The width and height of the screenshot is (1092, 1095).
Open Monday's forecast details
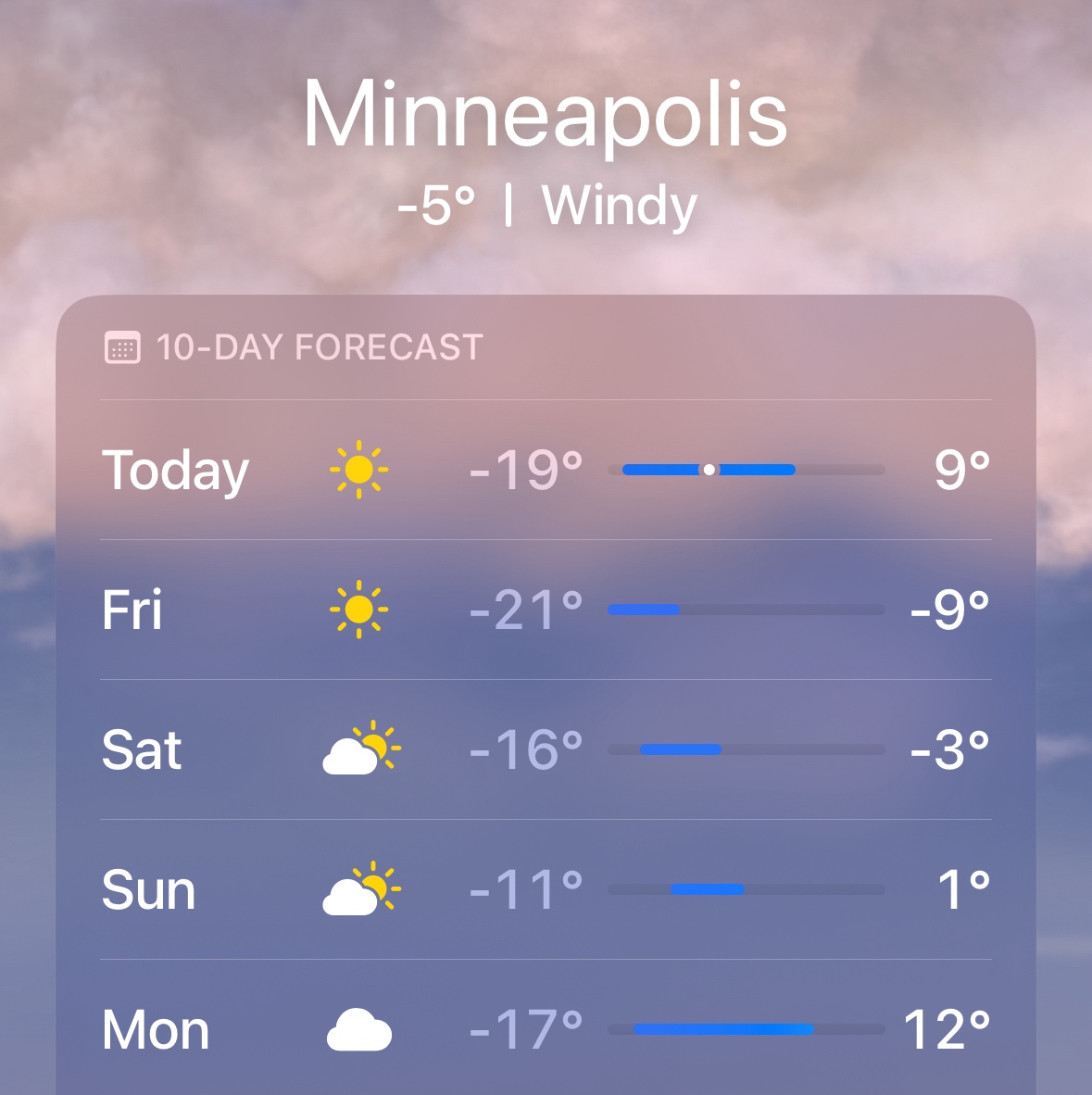coord(545,1029)
